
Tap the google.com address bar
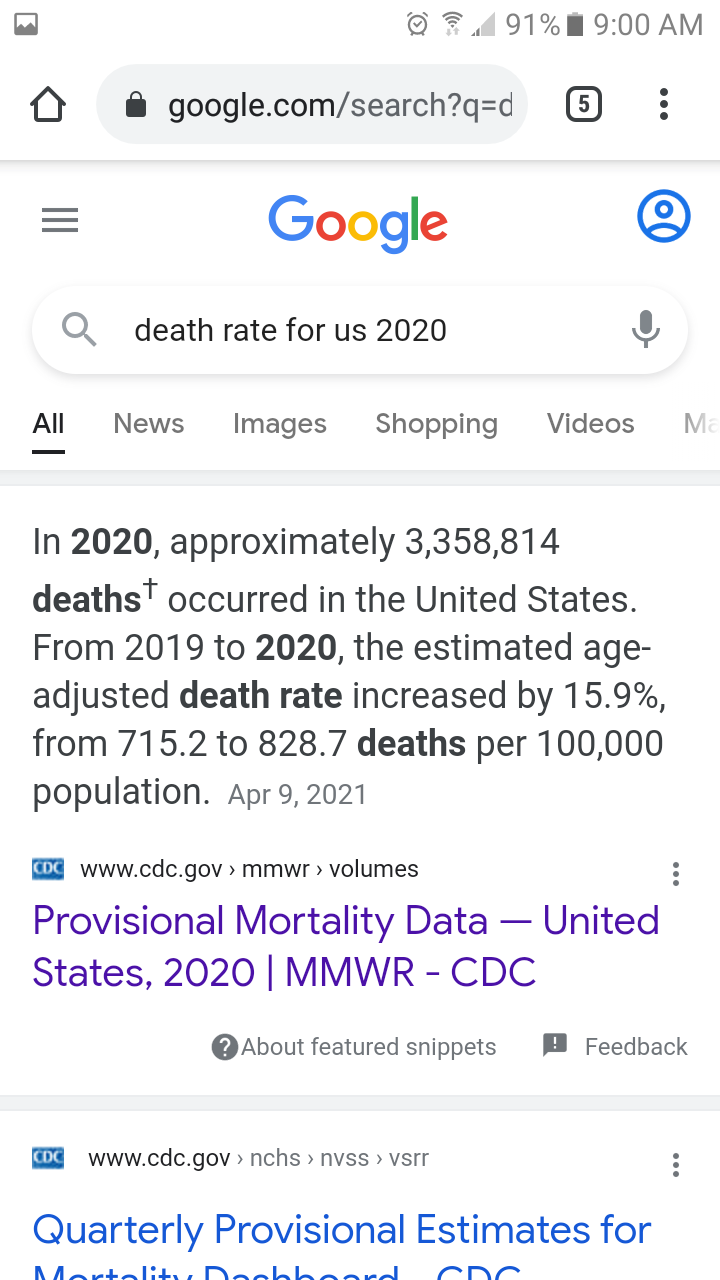(312, 104)
